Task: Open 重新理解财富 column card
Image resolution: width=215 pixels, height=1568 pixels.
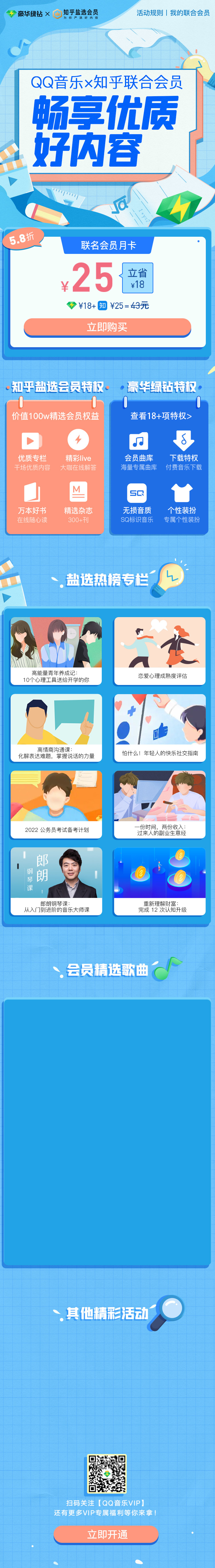Action: pos(160,880)
